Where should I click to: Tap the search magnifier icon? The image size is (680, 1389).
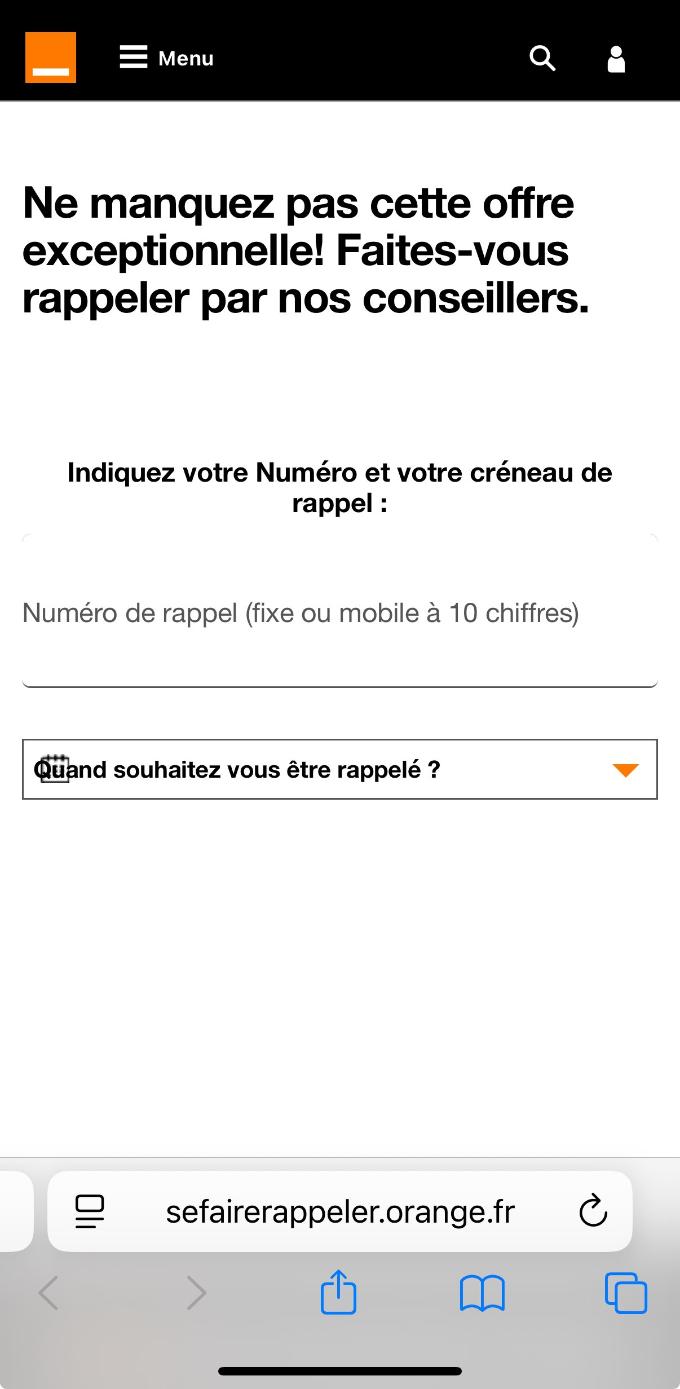click(x=542, y=58)
